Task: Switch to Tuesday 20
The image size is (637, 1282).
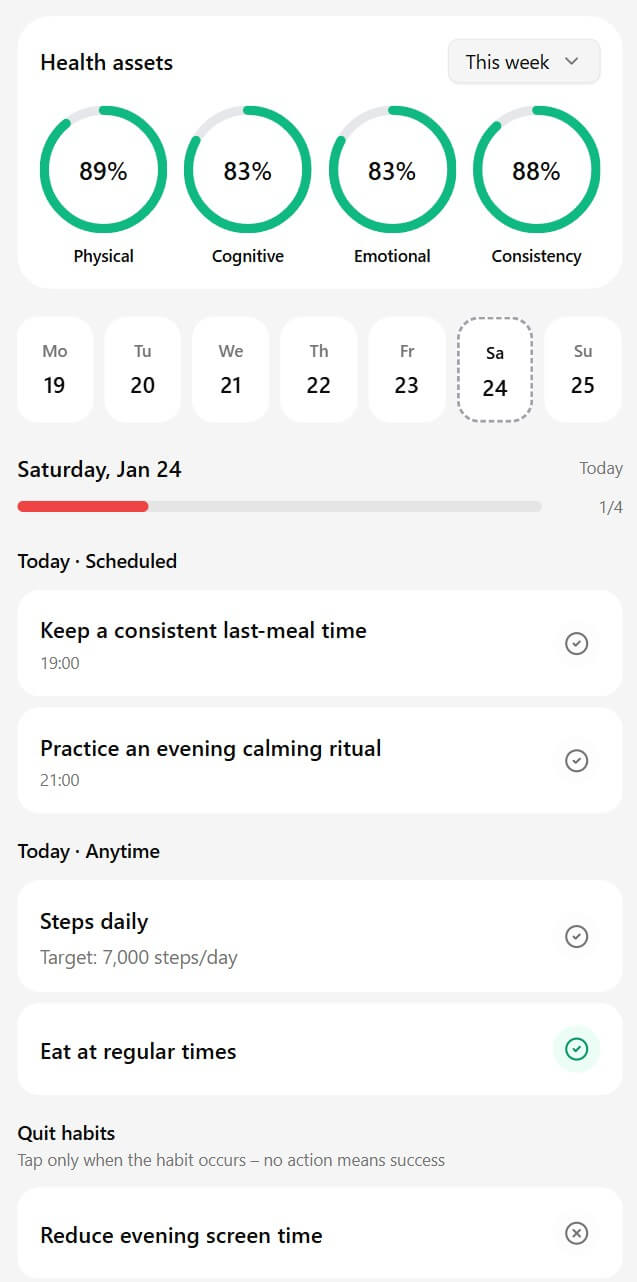Action: 143,369
